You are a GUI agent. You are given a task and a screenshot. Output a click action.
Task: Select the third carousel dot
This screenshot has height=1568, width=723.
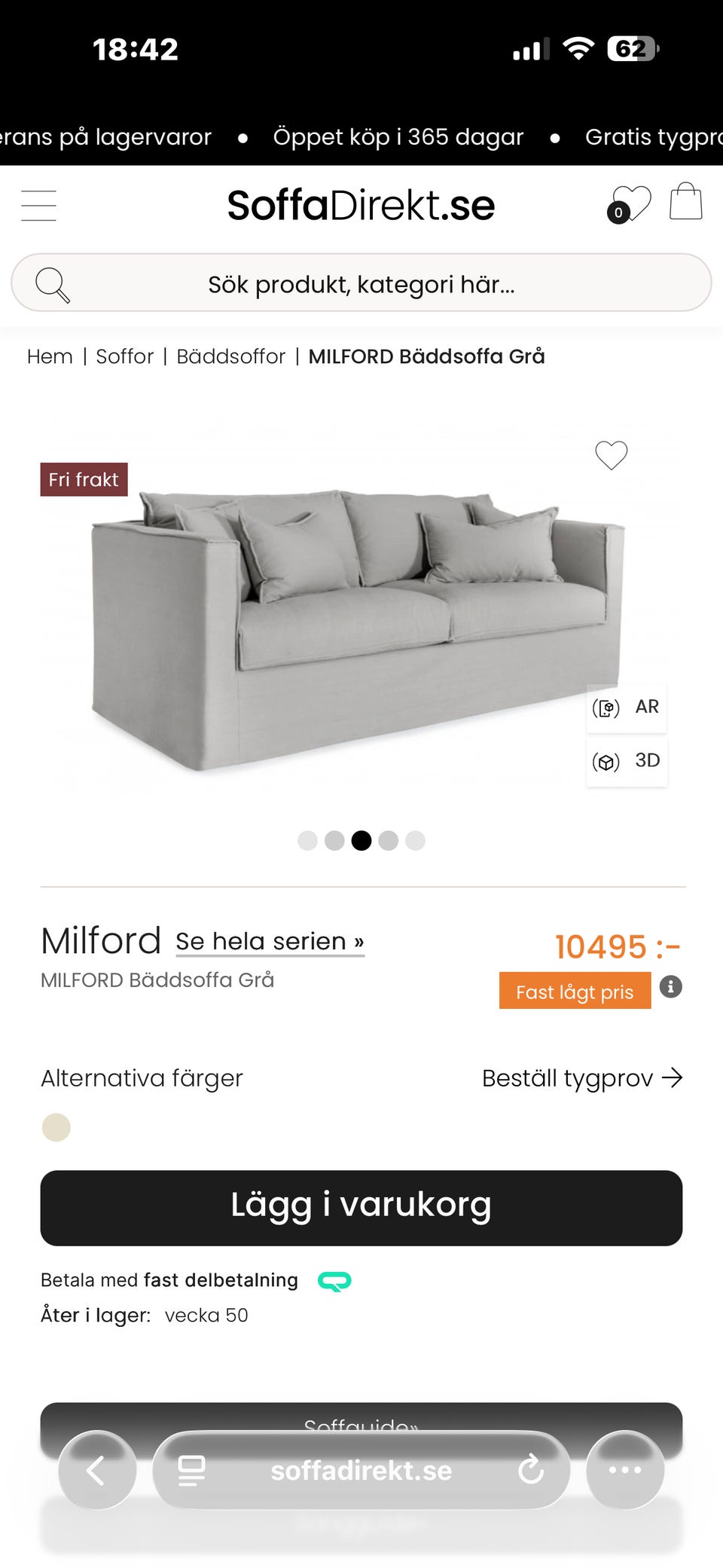click(x=361, y=840)
